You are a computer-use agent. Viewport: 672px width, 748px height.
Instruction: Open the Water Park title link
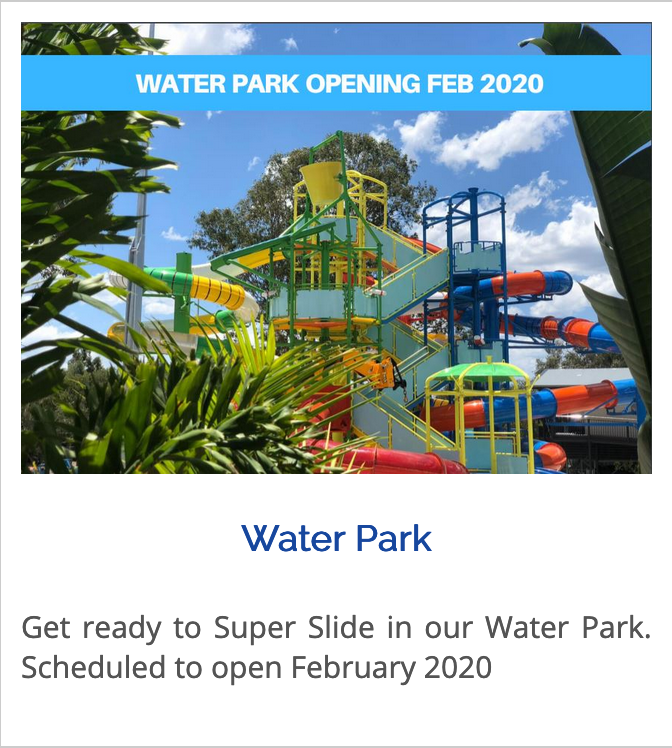coord(336,539)
